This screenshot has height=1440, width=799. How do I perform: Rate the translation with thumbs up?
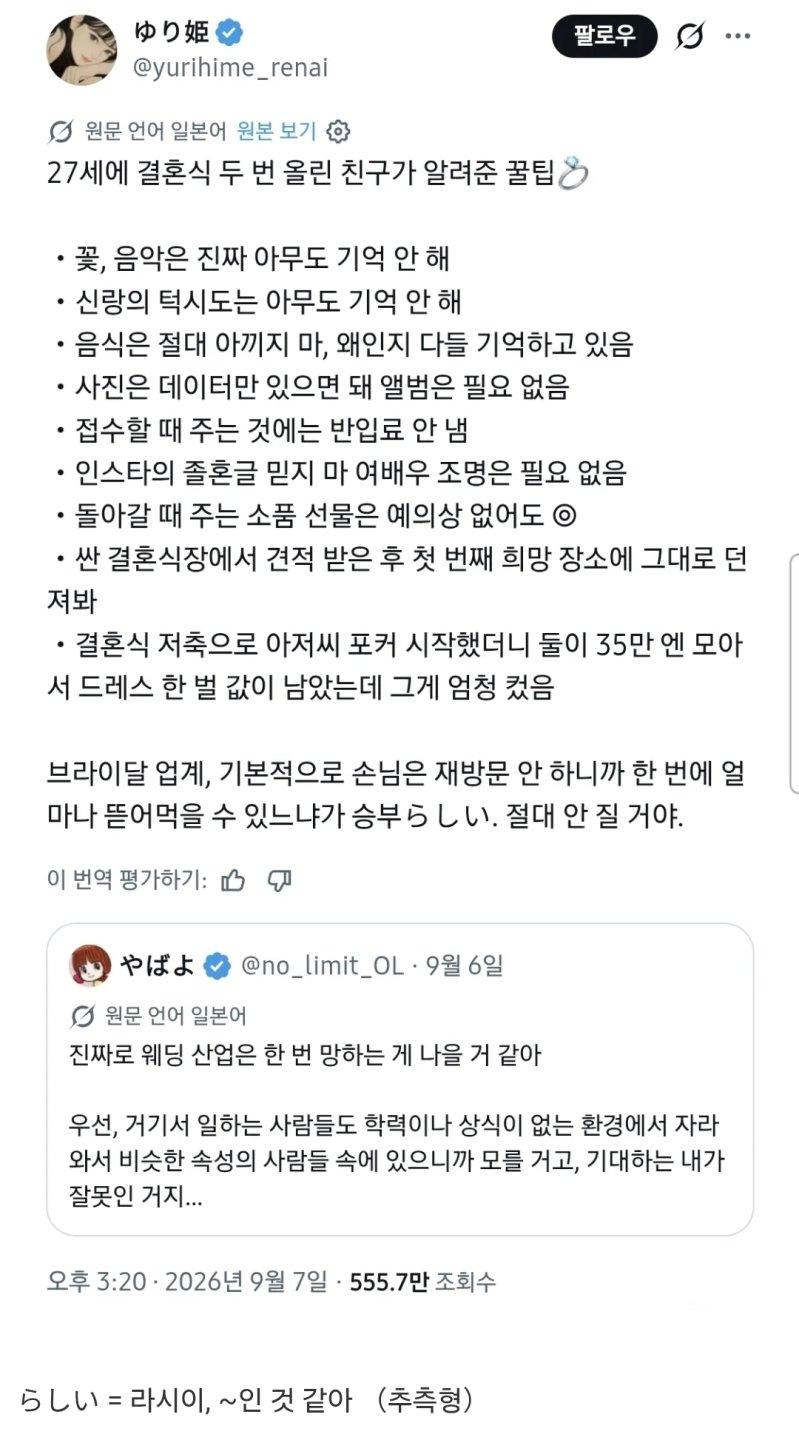(x=233, y=880)
